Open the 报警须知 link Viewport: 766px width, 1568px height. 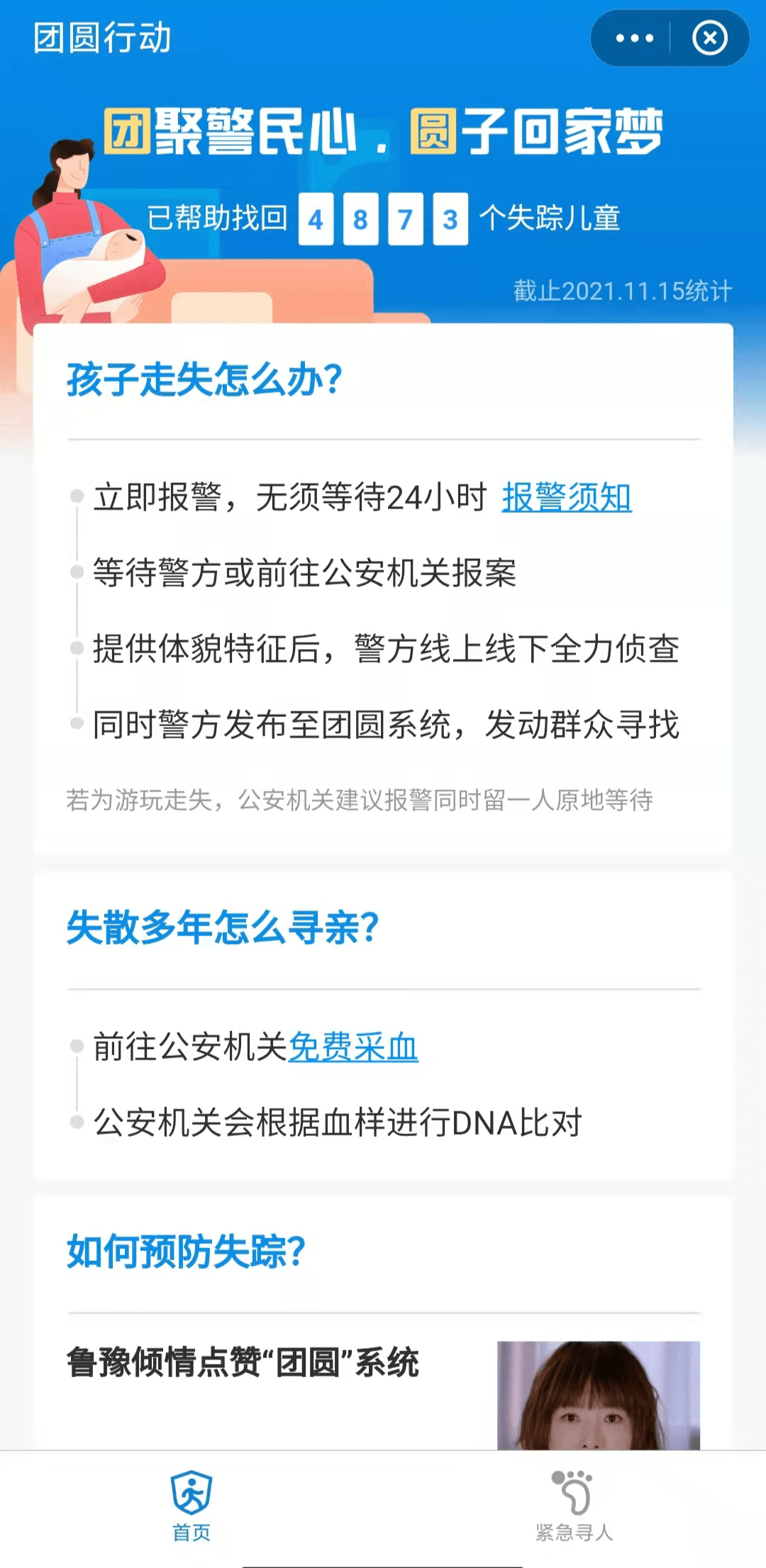click(x=566, y=497)
